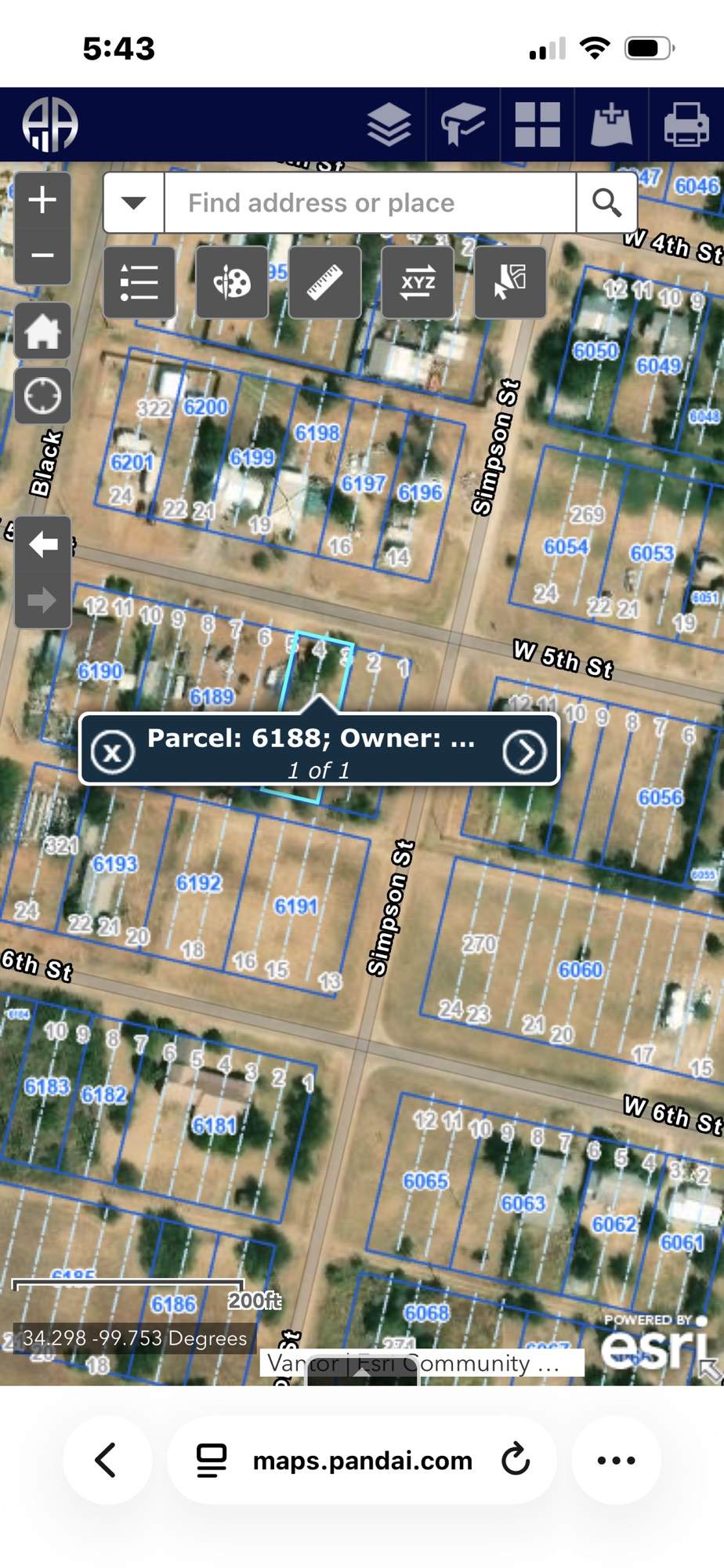Zoom out of the map
The width and height of the screenshot is (724, 1568).
[42, 256]
